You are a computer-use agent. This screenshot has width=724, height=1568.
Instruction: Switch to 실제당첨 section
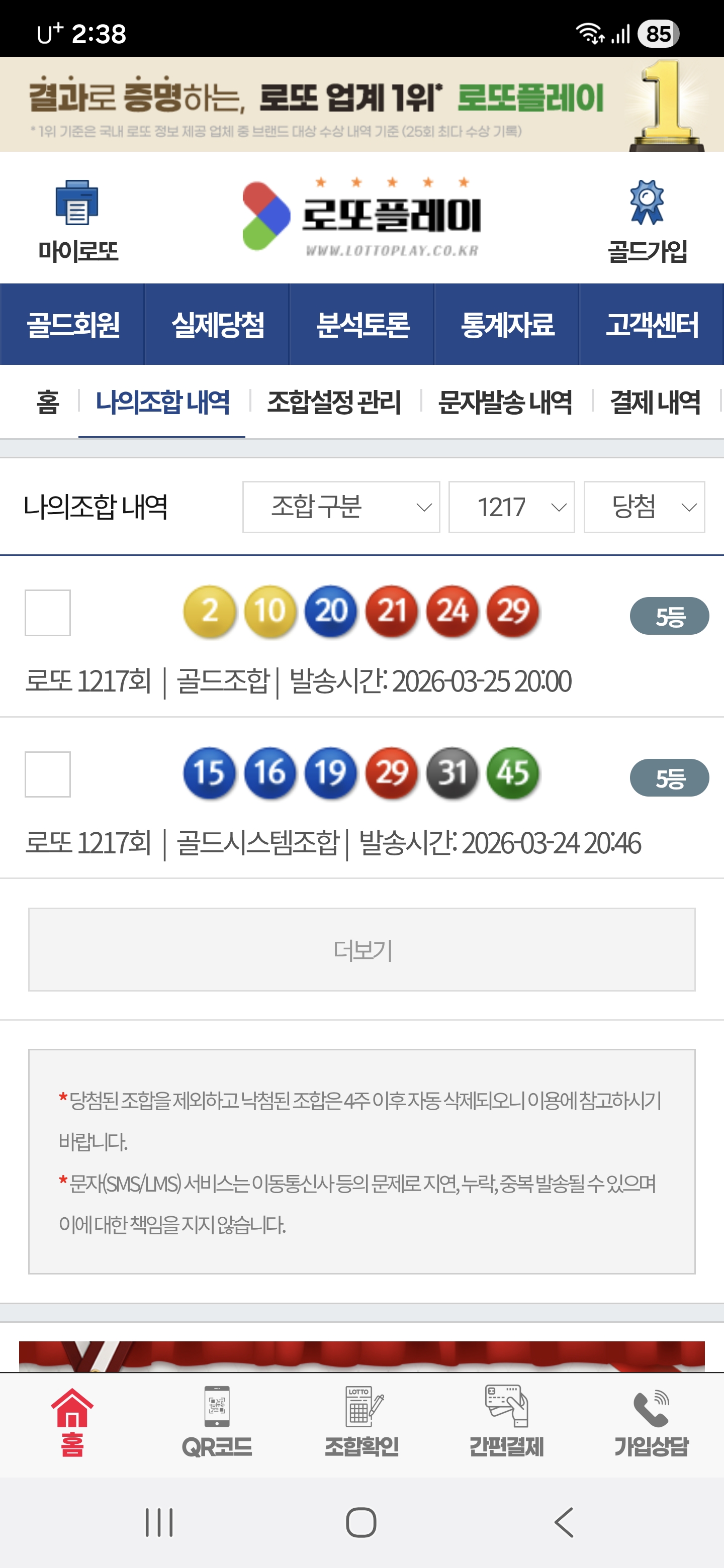[217, 325]
